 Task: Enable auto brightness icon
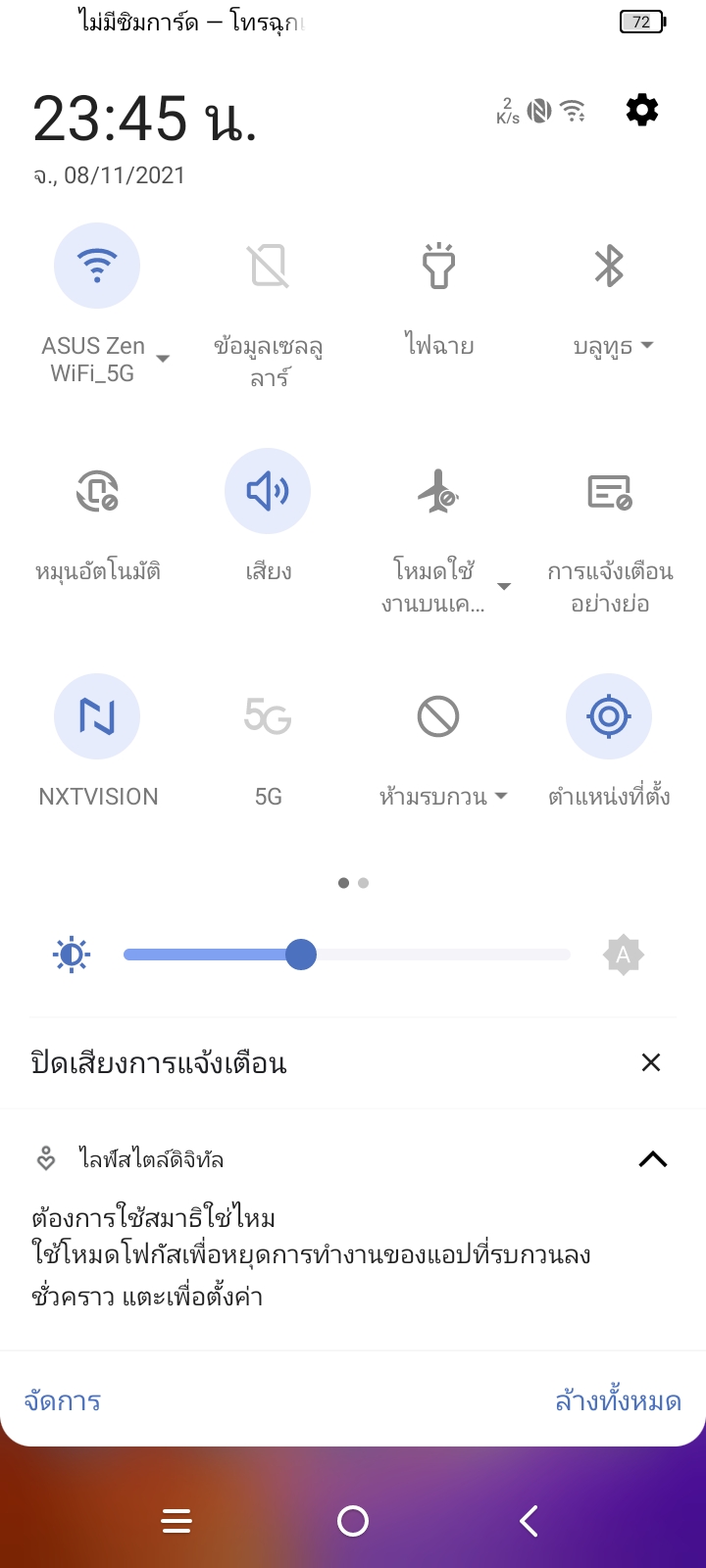pos(623,955)
